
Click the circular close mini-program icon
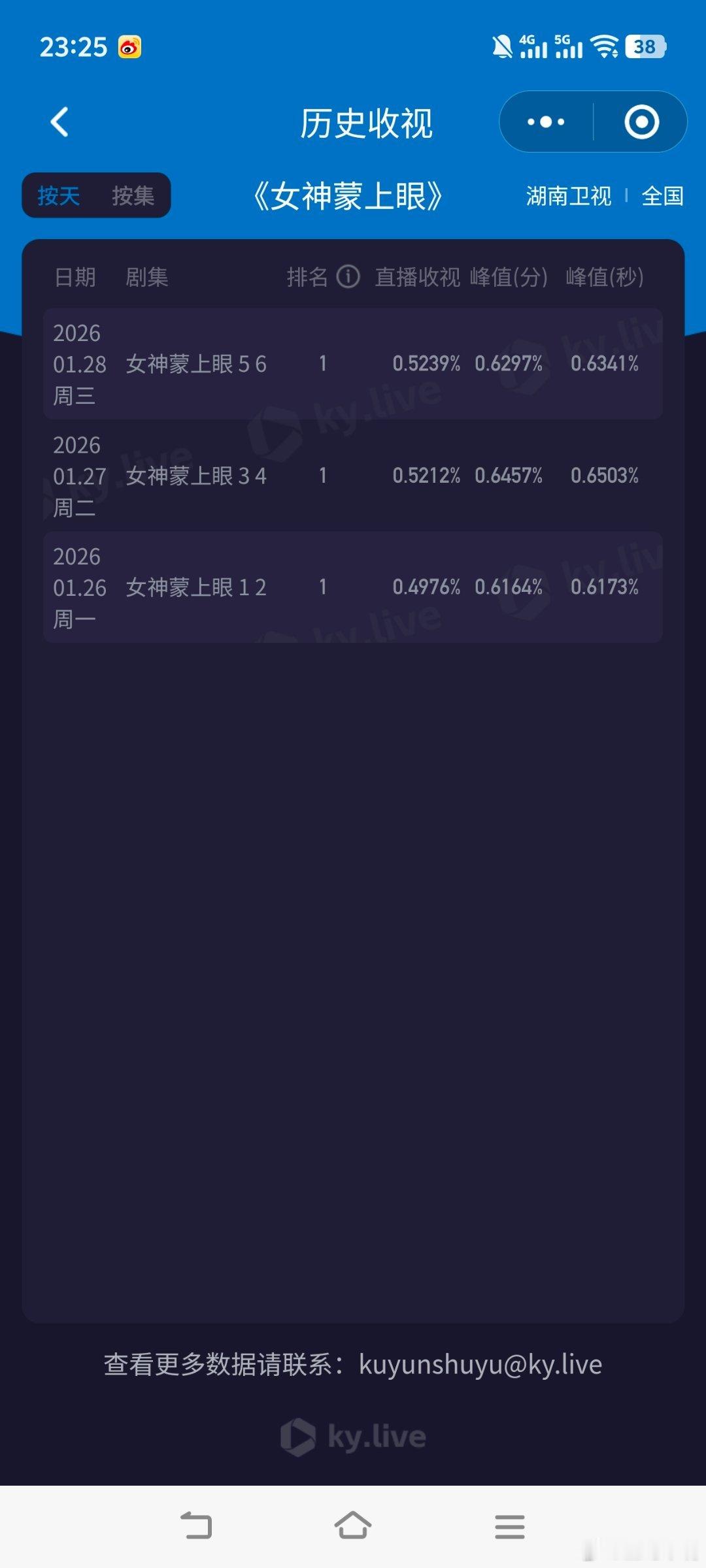coord(641,122)
